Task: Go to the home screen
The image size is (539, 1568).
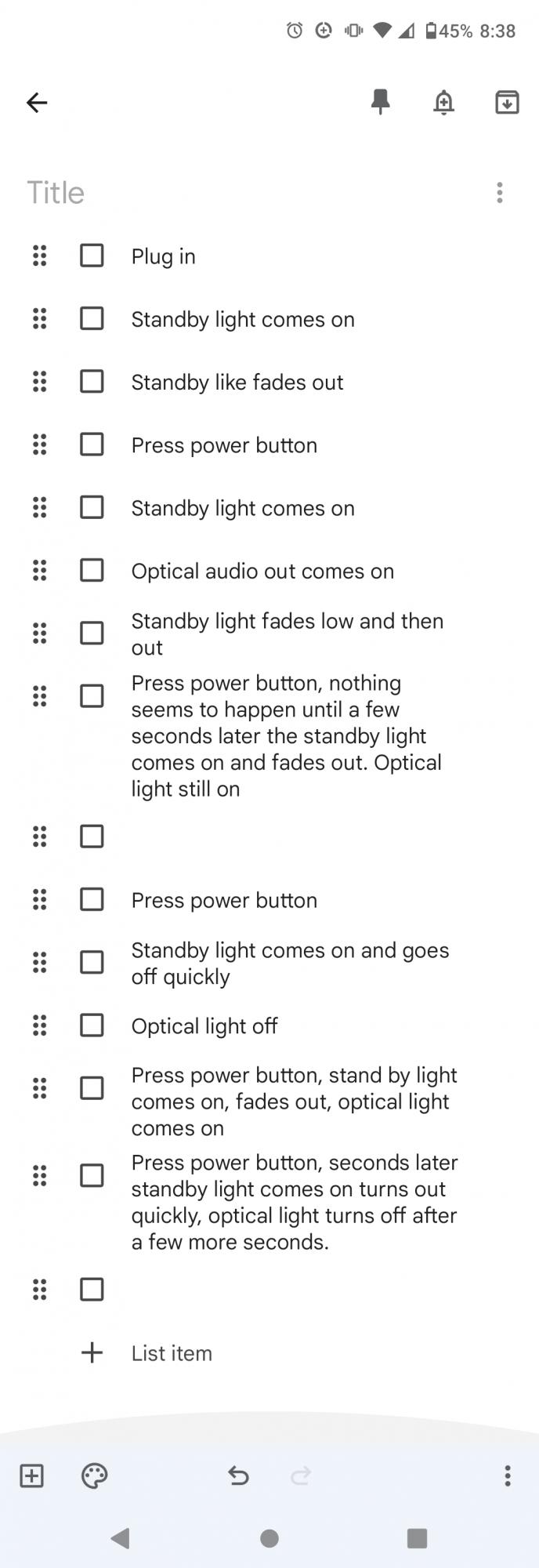Action: (269, 1538)
